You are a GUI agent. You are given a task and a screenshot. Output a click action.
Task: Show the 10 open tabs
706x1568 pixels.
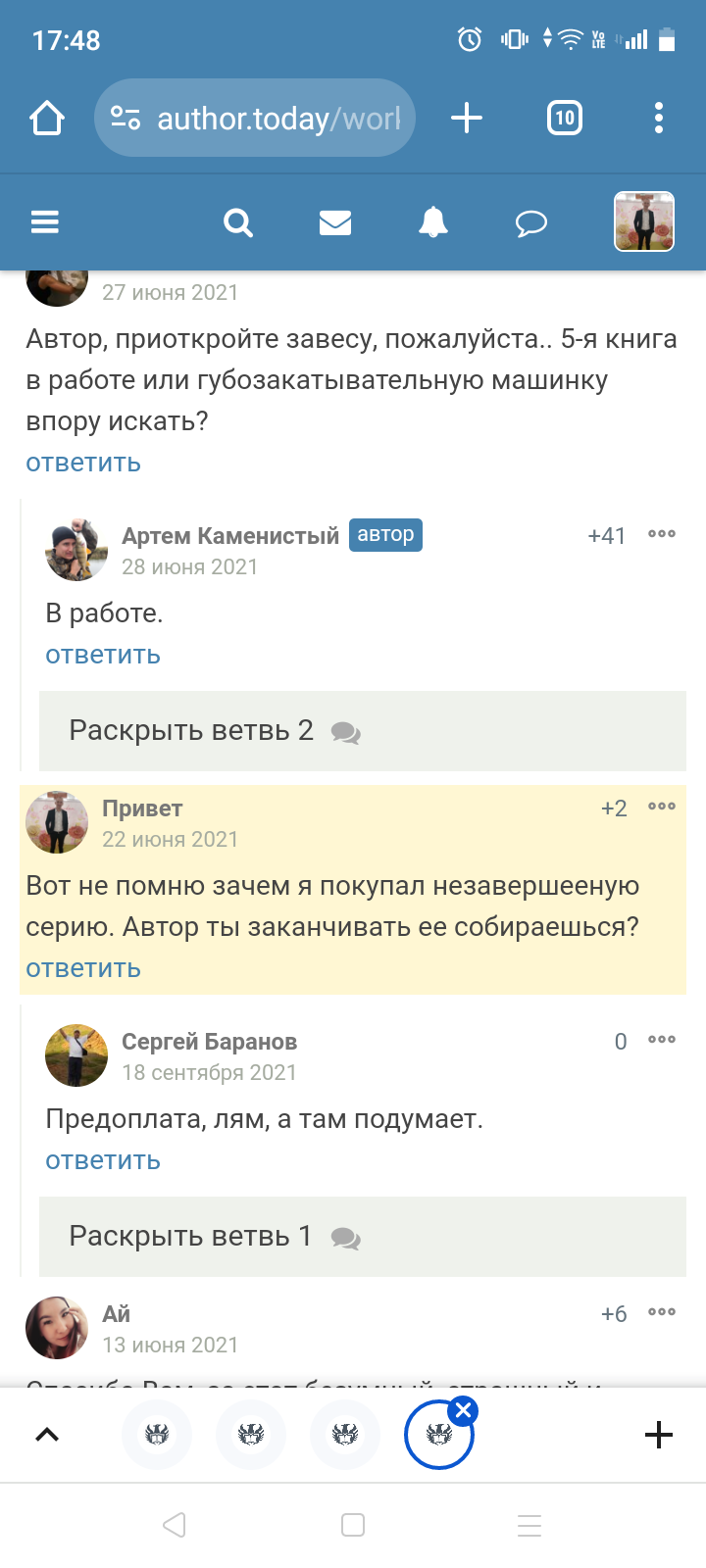click(564, 119)
